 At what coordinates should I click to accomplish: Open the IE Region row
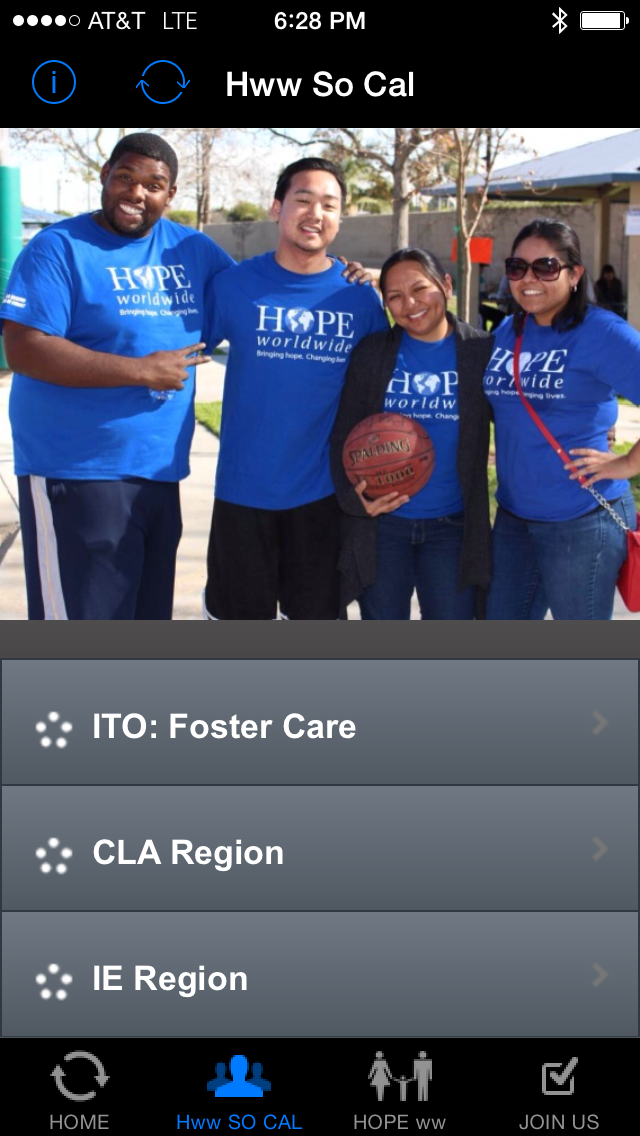[320, 977]
